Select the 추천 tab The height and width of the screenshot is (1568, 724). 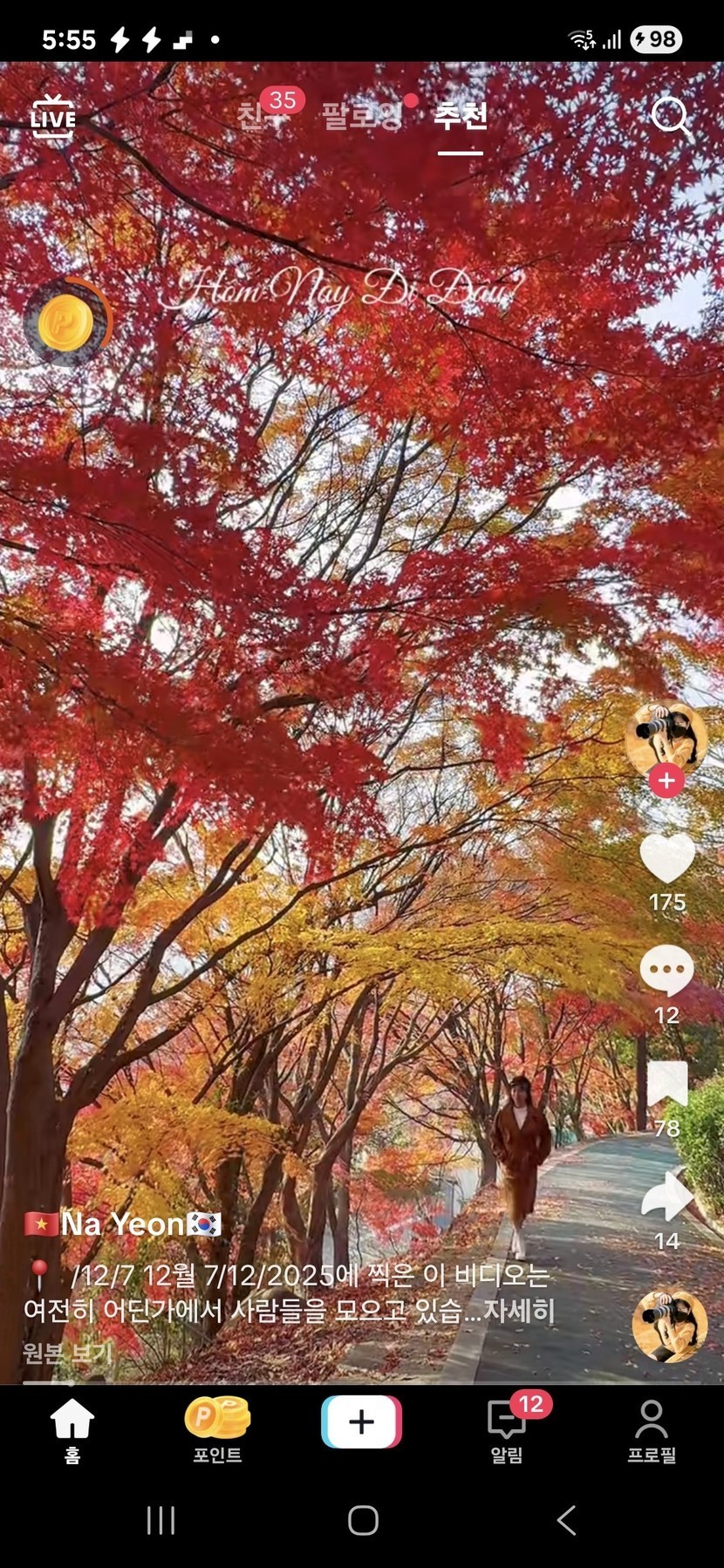pyautogui.click(x=461, y=116)
